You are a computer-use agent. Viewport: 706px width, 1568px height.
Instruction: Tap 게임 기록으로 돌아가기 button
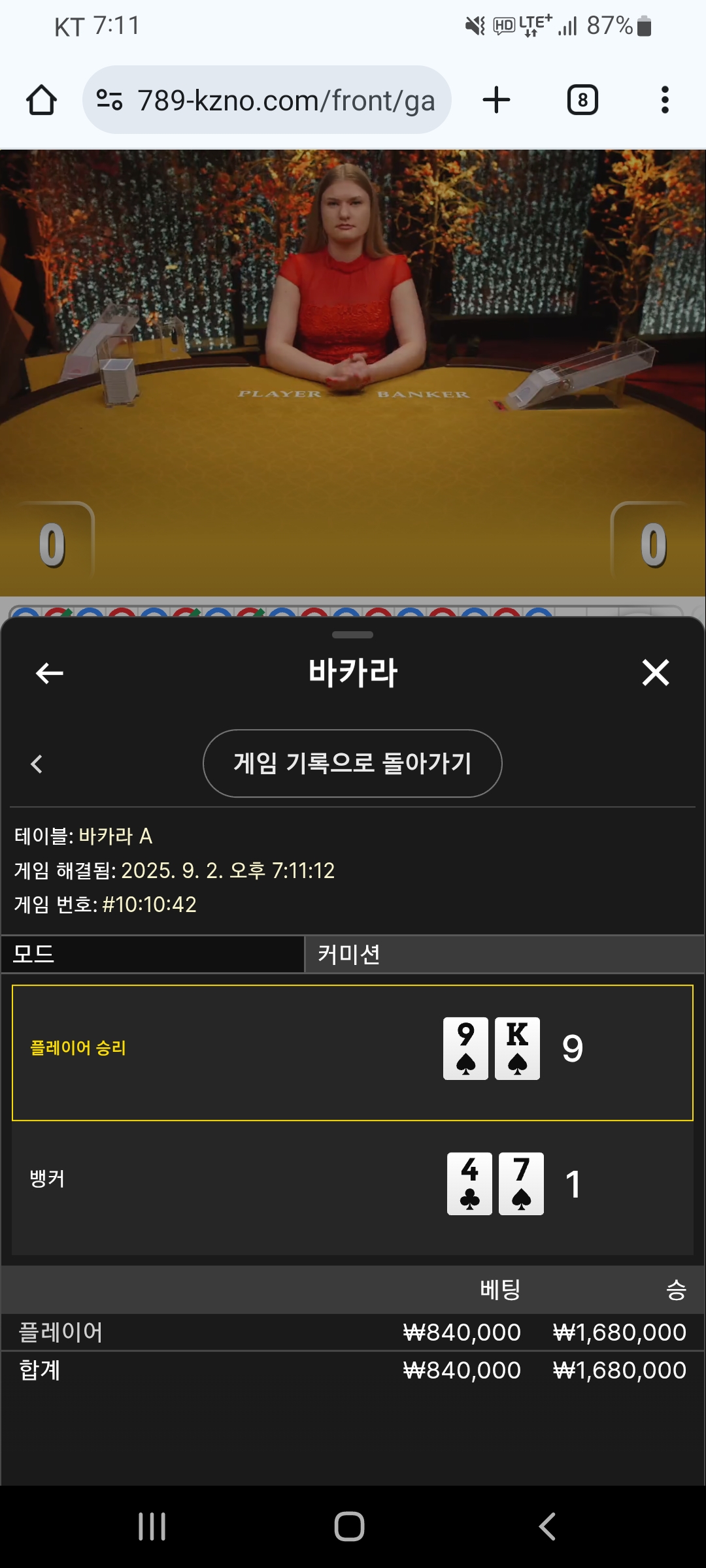[352, 763]
